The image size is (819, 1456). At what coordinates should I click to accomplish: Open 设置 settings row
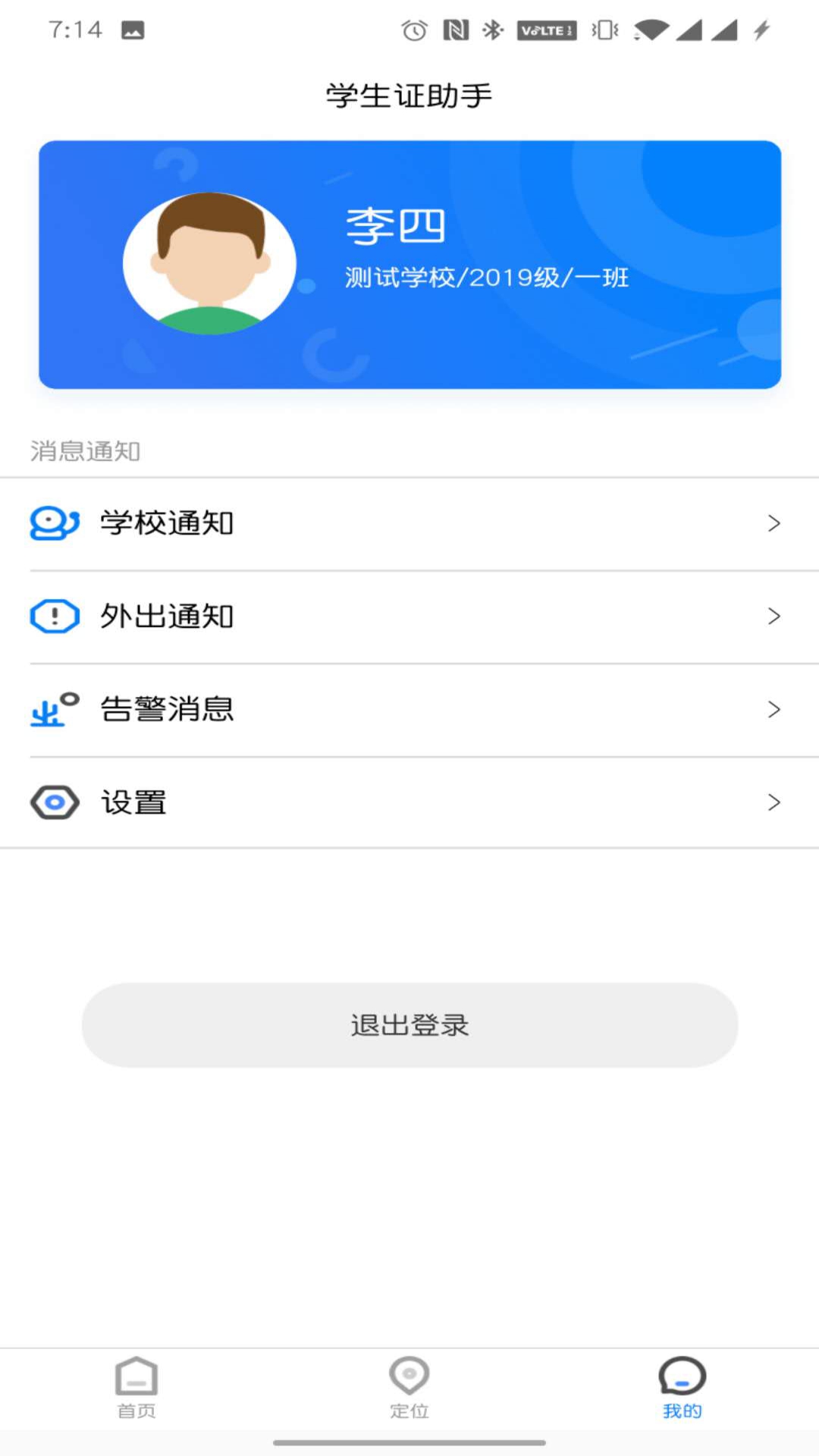(409, 802)
